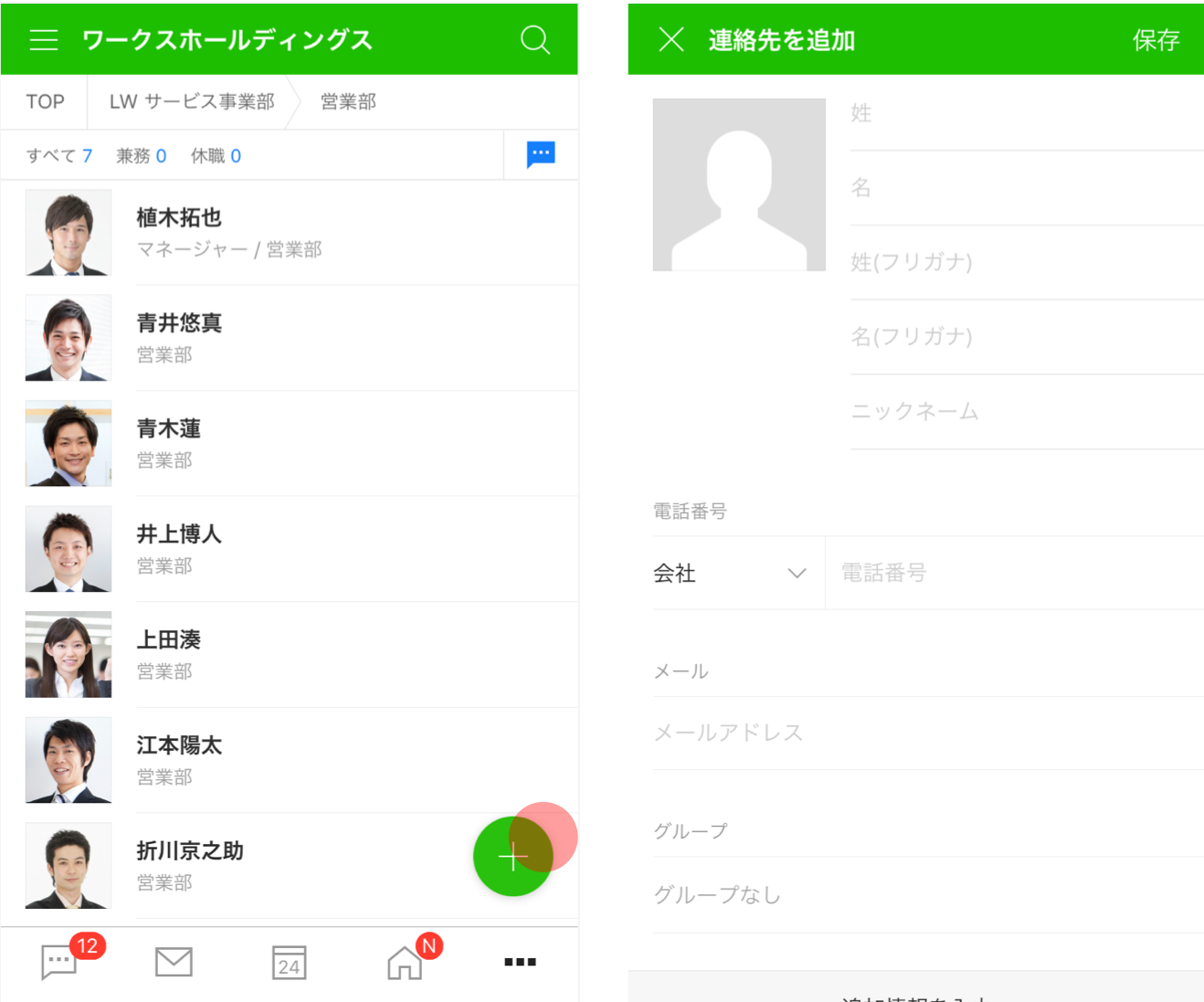Select the 姓 input field
Viewport: 1204px width, 1002px height.
click(x=1023, y=113)
